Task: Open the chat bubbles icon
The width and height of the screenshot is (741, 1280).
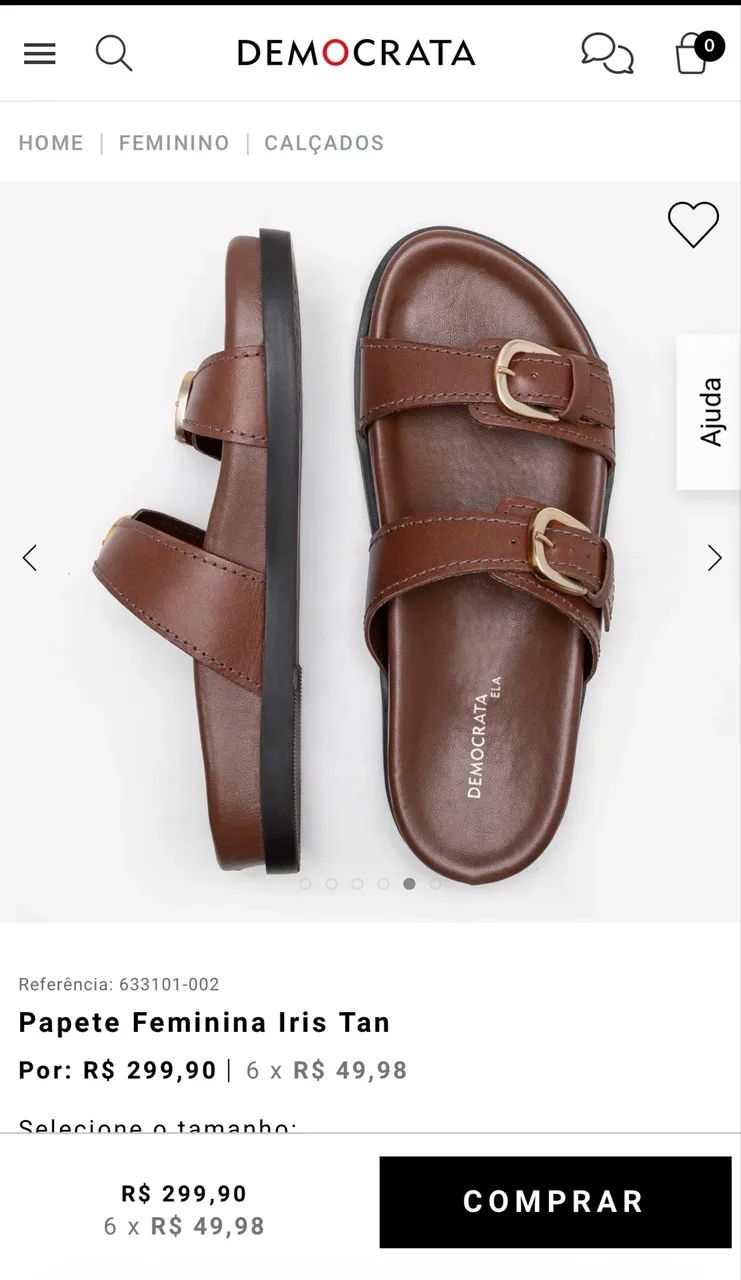Action: coord(607,53)
